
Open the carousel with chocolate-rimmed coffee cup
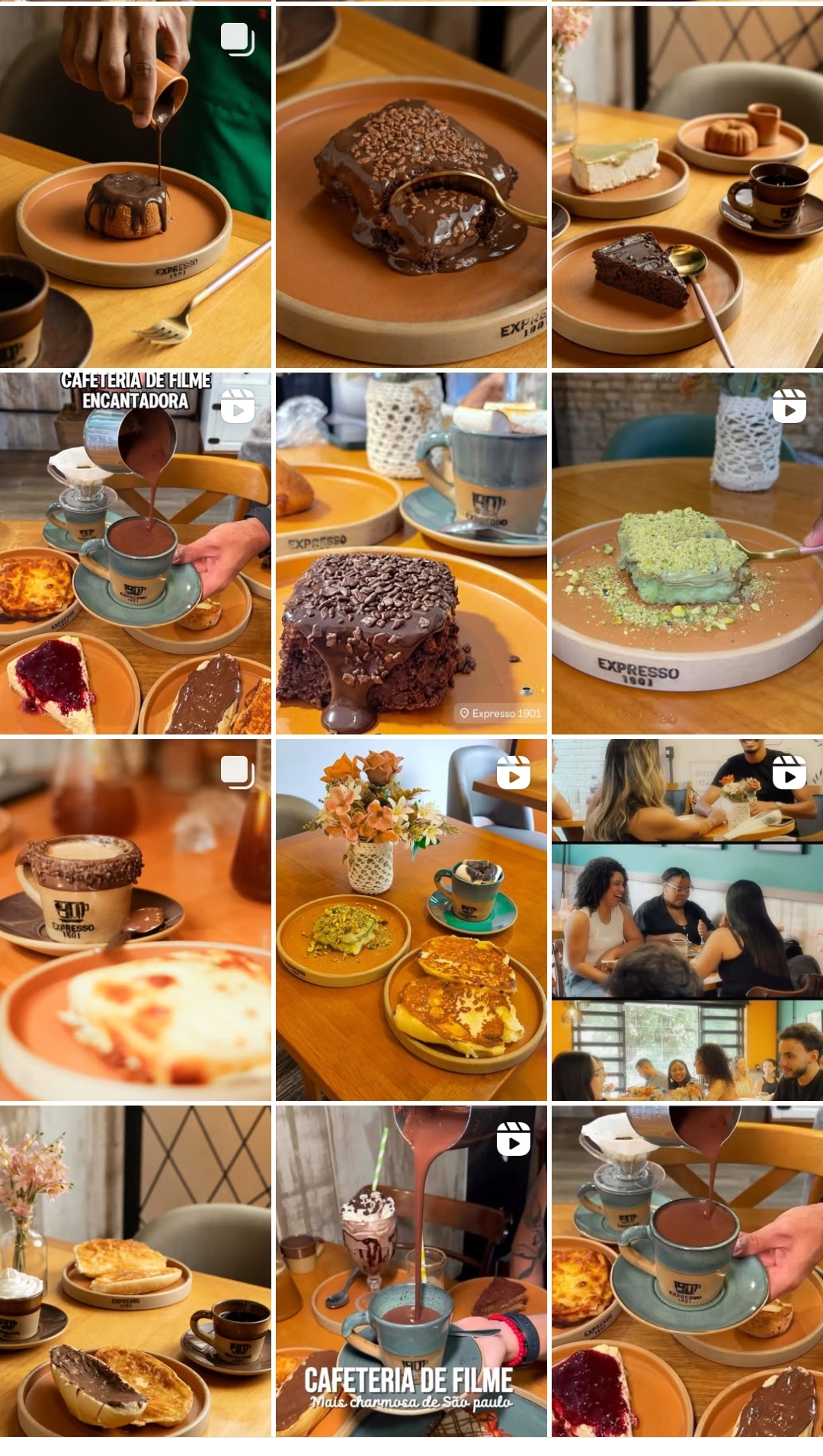[135, 920]
